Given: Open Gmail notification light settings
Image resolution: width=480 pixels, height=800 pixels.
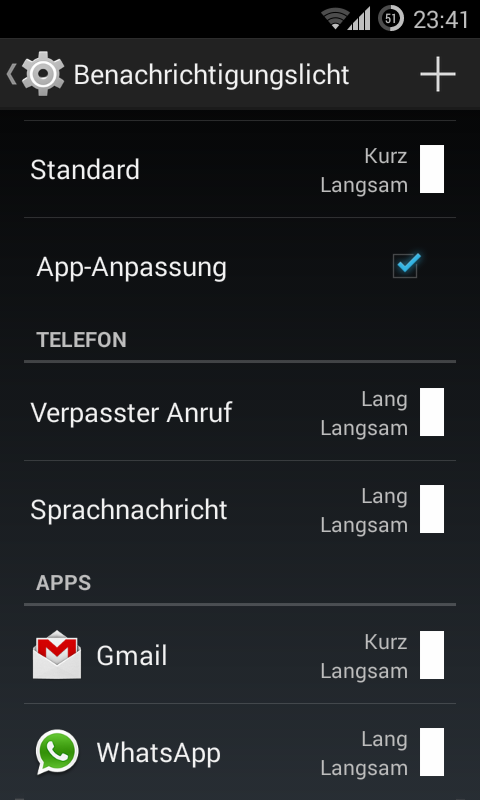Looking at the screenshot, I should 240,655.
